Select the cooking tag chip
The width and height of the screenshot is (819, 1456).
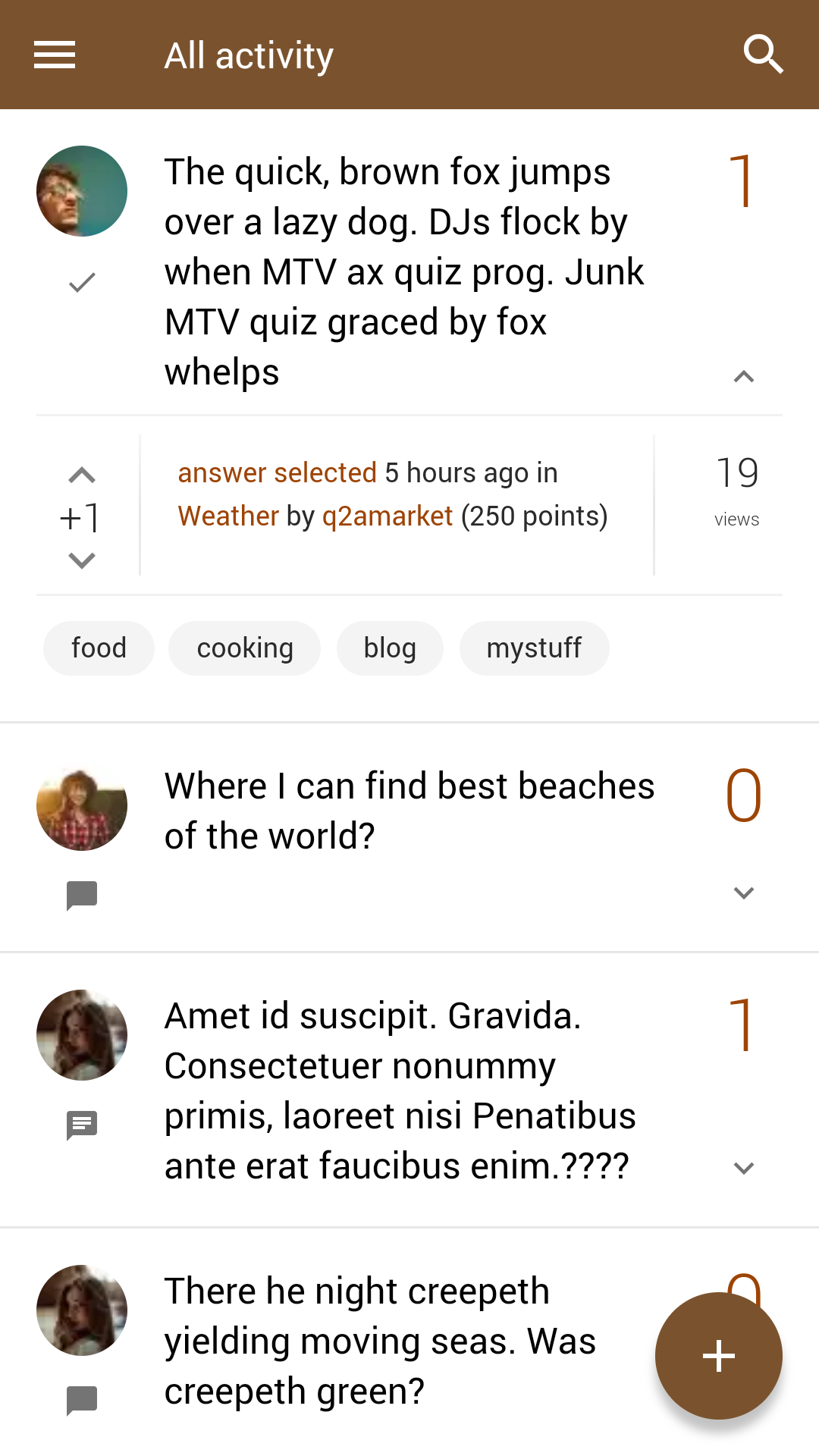point(244,648)
